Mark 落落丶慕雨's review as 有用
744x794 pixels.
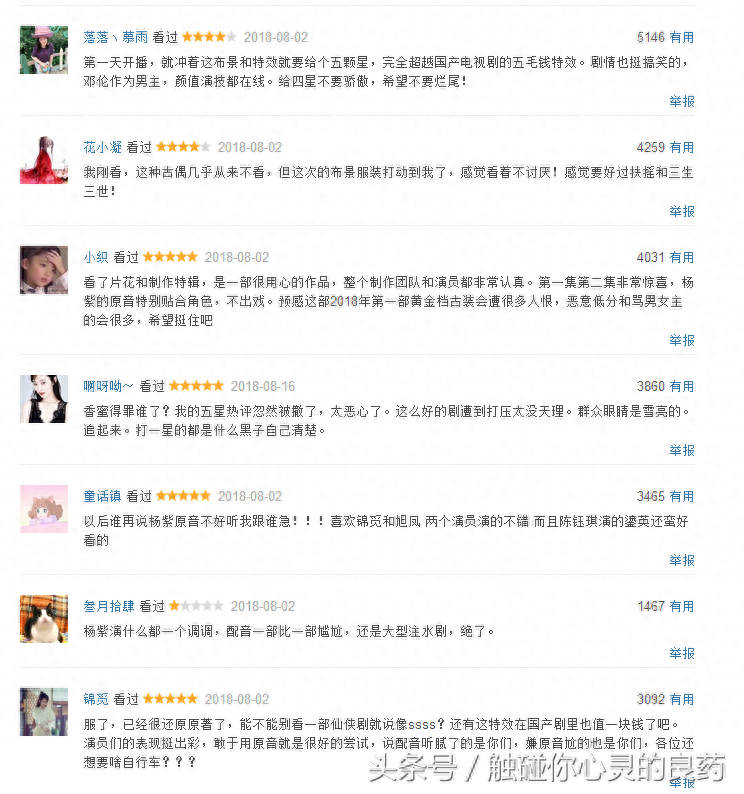(x=681, y=37)
